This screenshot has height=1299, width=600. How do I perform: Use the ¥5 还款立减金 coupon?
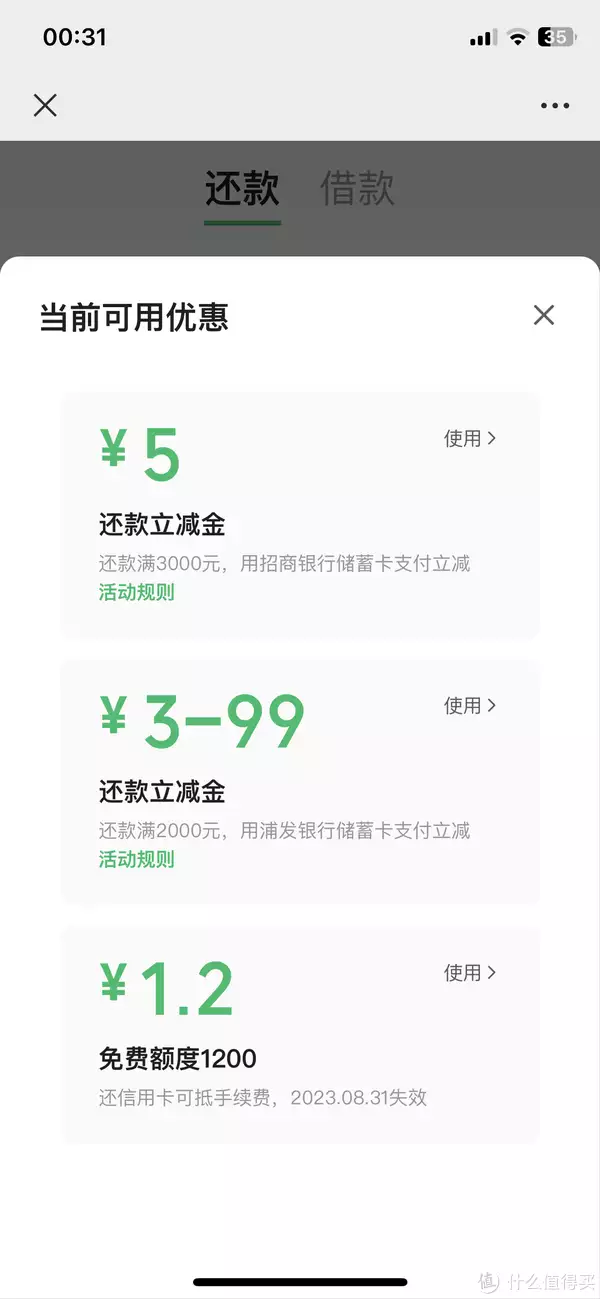[x=470, y=438]
